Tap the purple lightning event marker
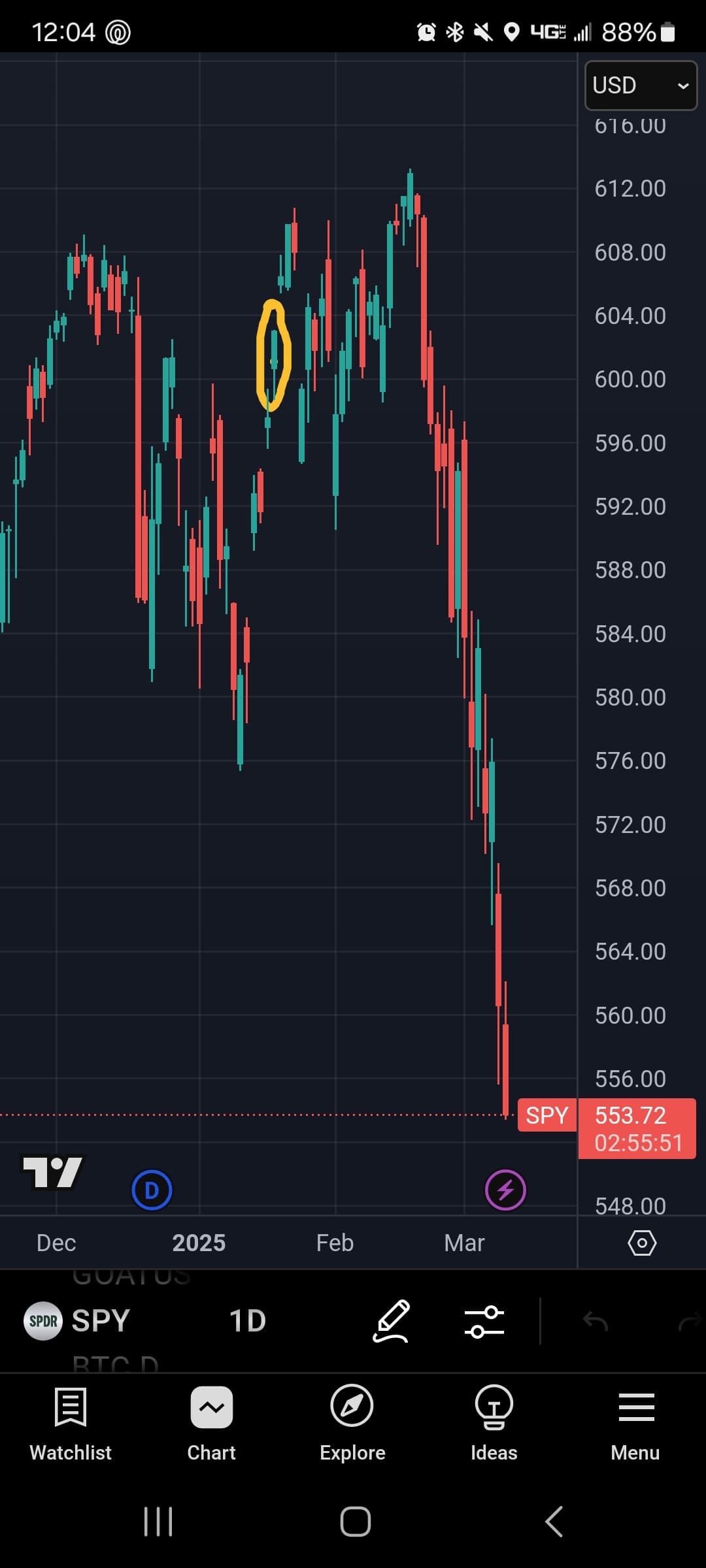Screen dimensions: 706x1568 (x=505, y=1190)
